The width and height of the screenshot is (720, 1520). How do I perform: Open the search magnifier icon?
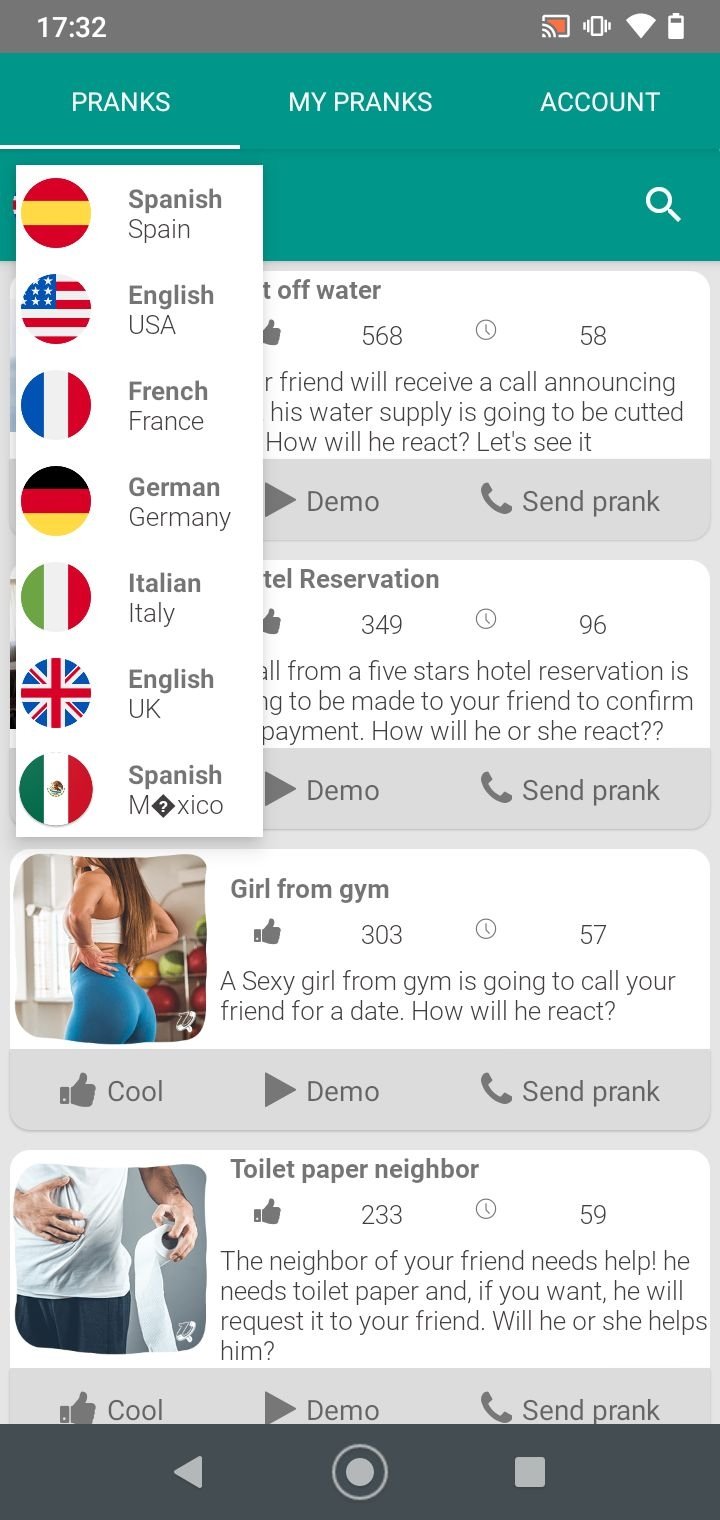point(662,205)
